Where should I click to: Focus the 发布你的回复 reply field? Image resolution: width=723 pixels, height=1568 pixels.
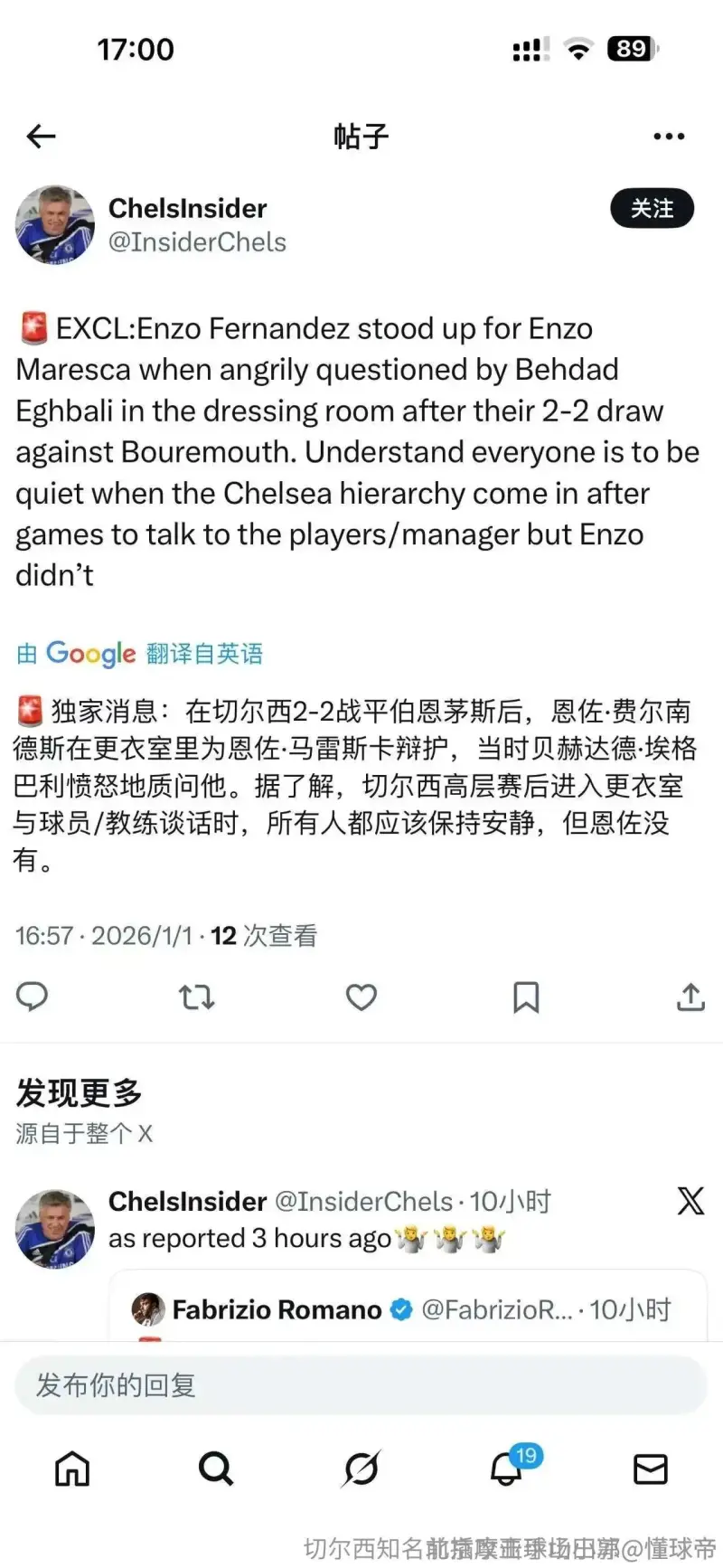[361, 1384]
